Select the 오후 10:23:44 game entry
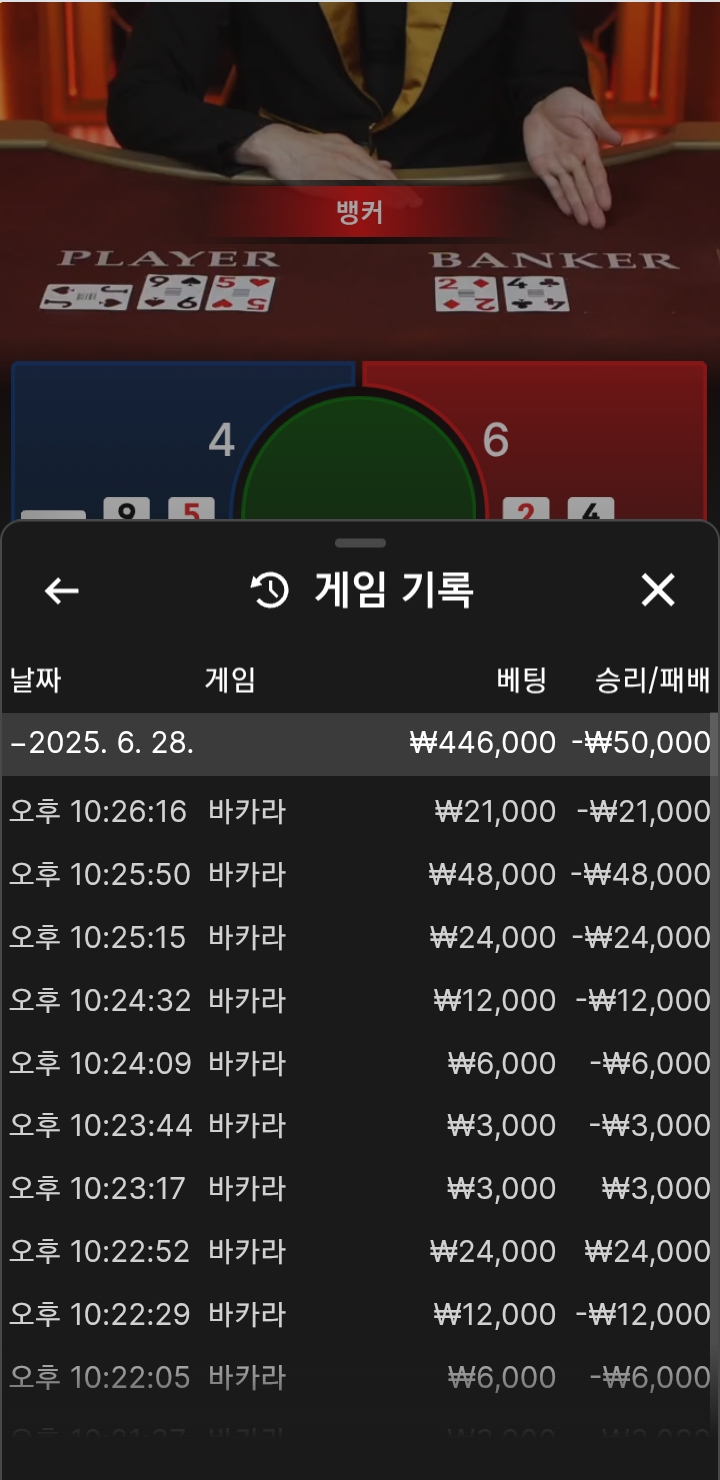Screen dimensions: 720x1480 click(360, 1125)
